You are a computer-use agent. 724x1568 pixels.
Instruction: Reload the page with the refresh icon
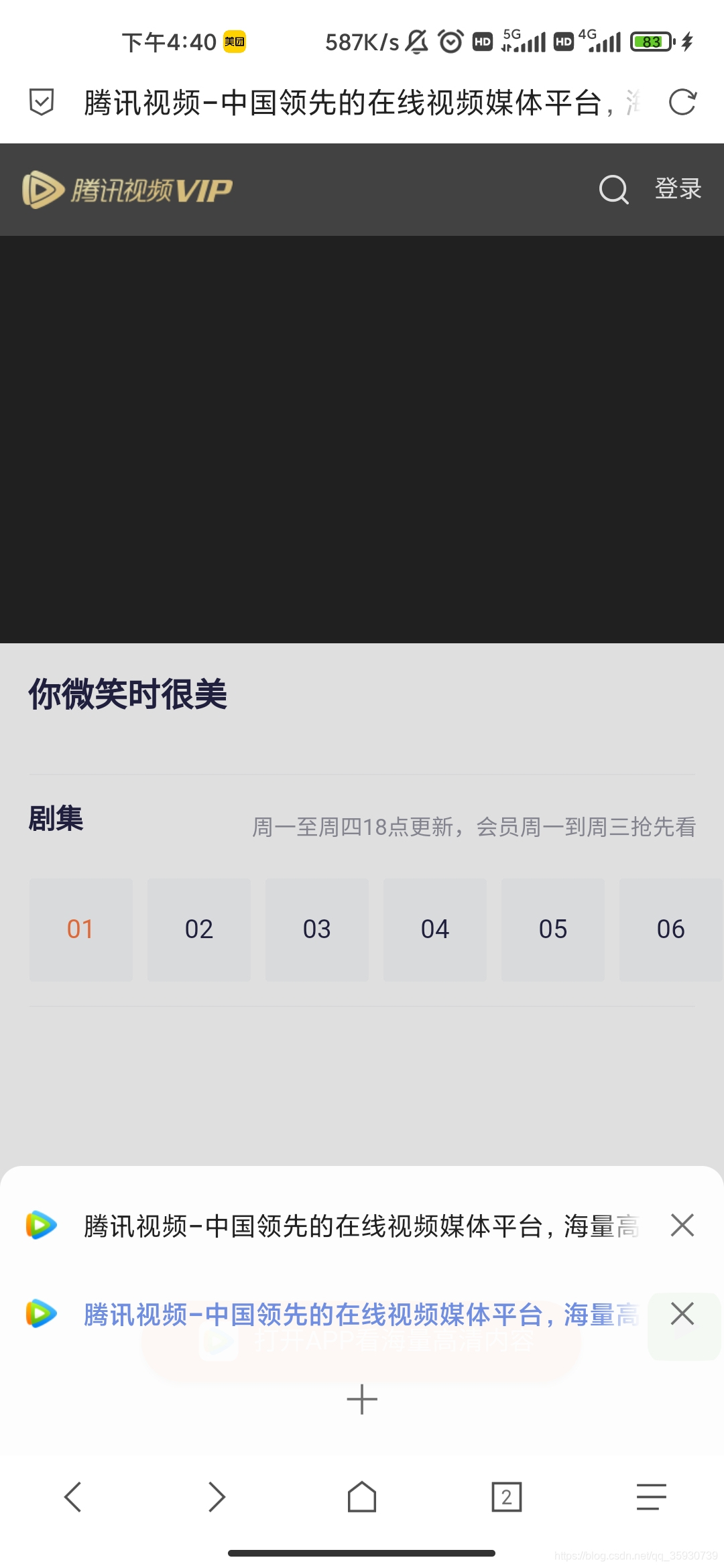pyautogui.click(x=682, y=103)
